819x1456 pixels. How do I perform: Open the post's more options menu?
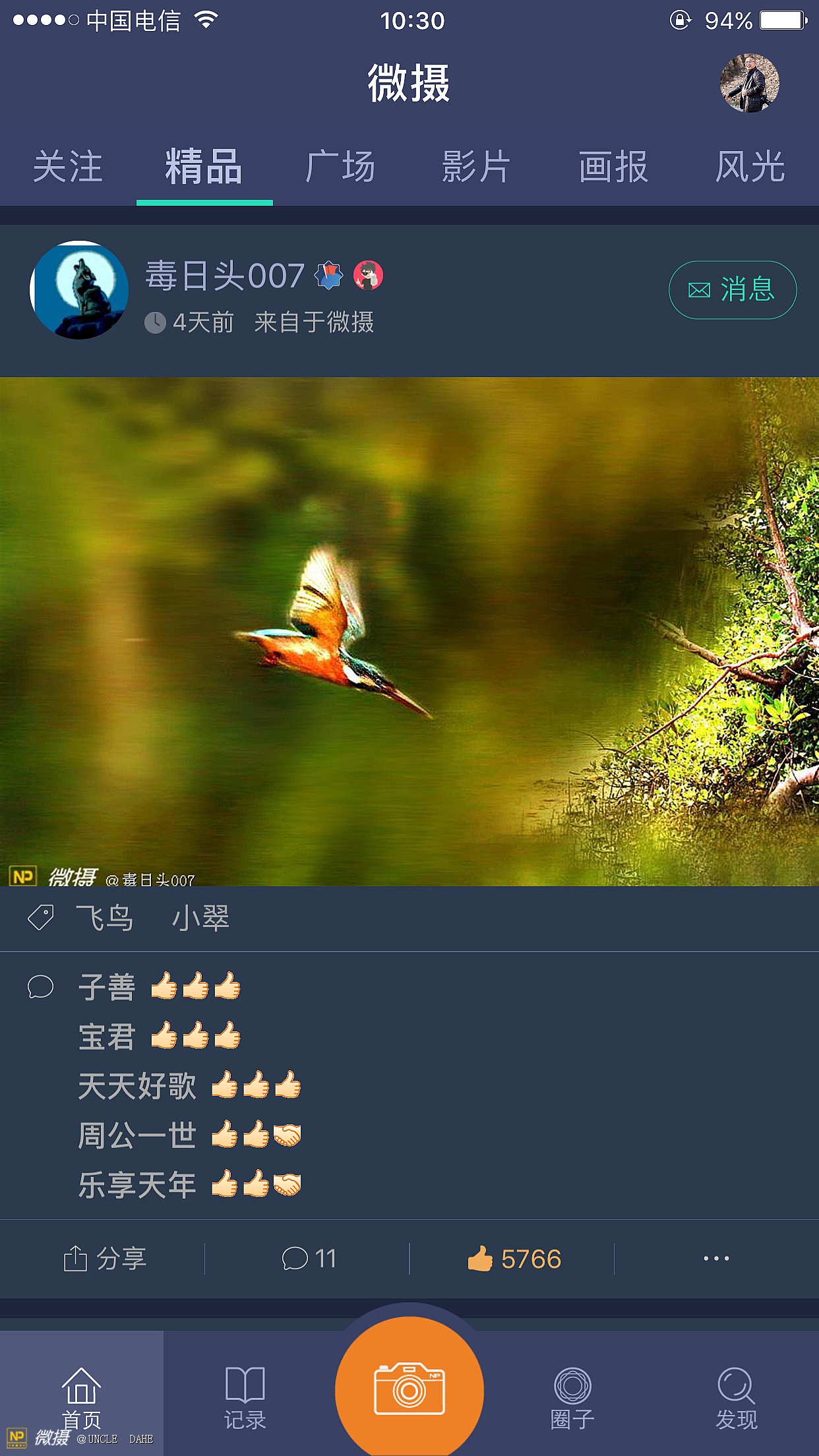tap(716, 1259)
